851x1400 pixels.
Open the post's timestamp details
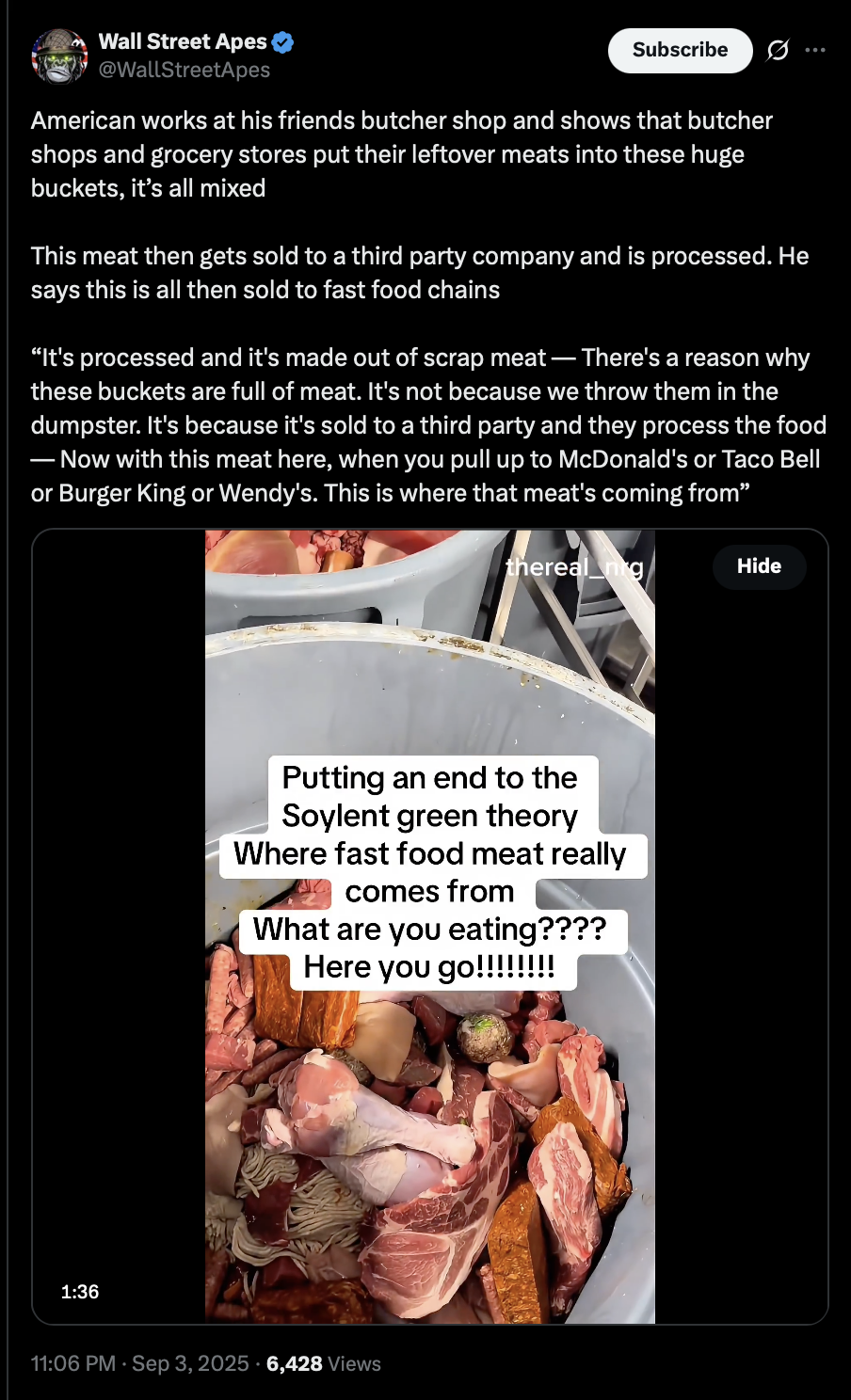coord(140,1363)
